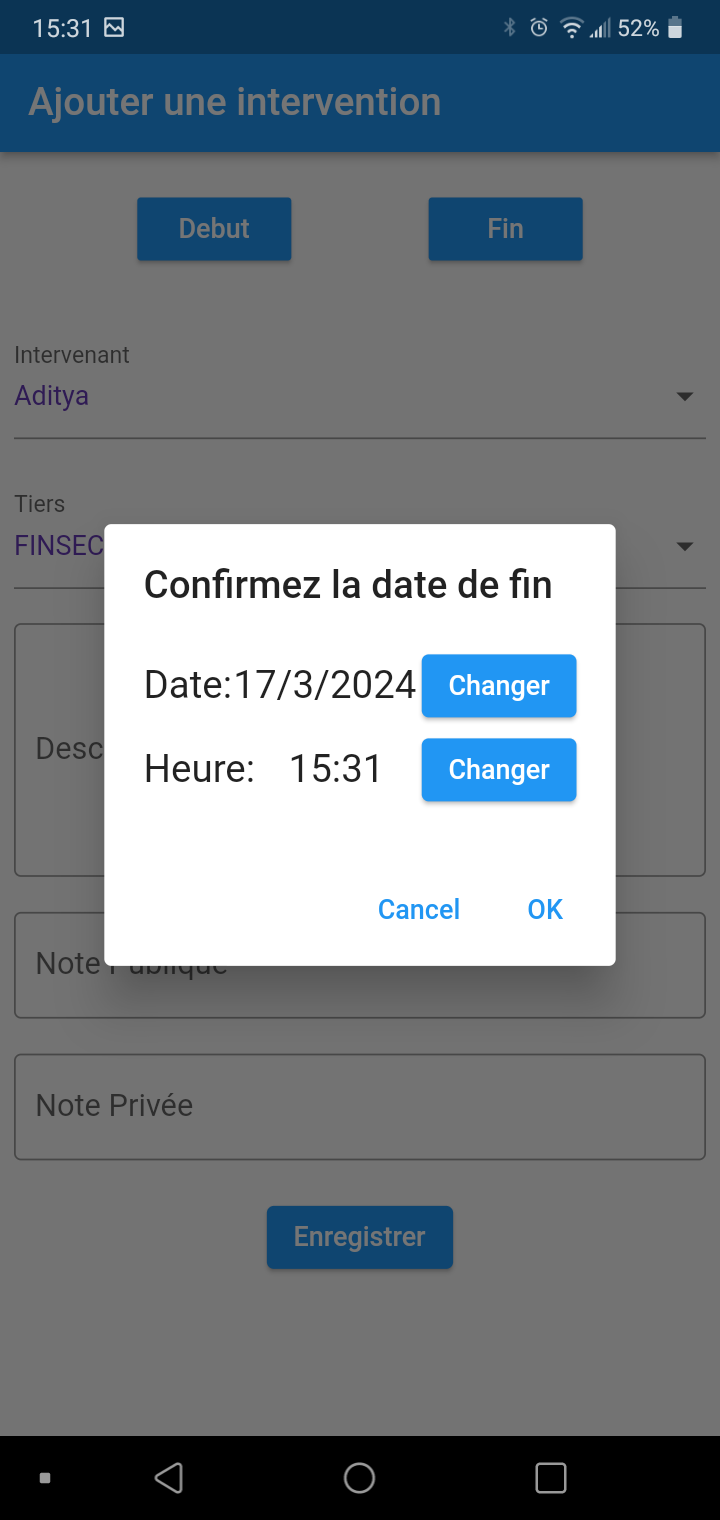The width and height of the screenshot is (720, 1520).
Task: Tap the Note Privée text field
Action: pyautogui.click(x=360, y=1106)
